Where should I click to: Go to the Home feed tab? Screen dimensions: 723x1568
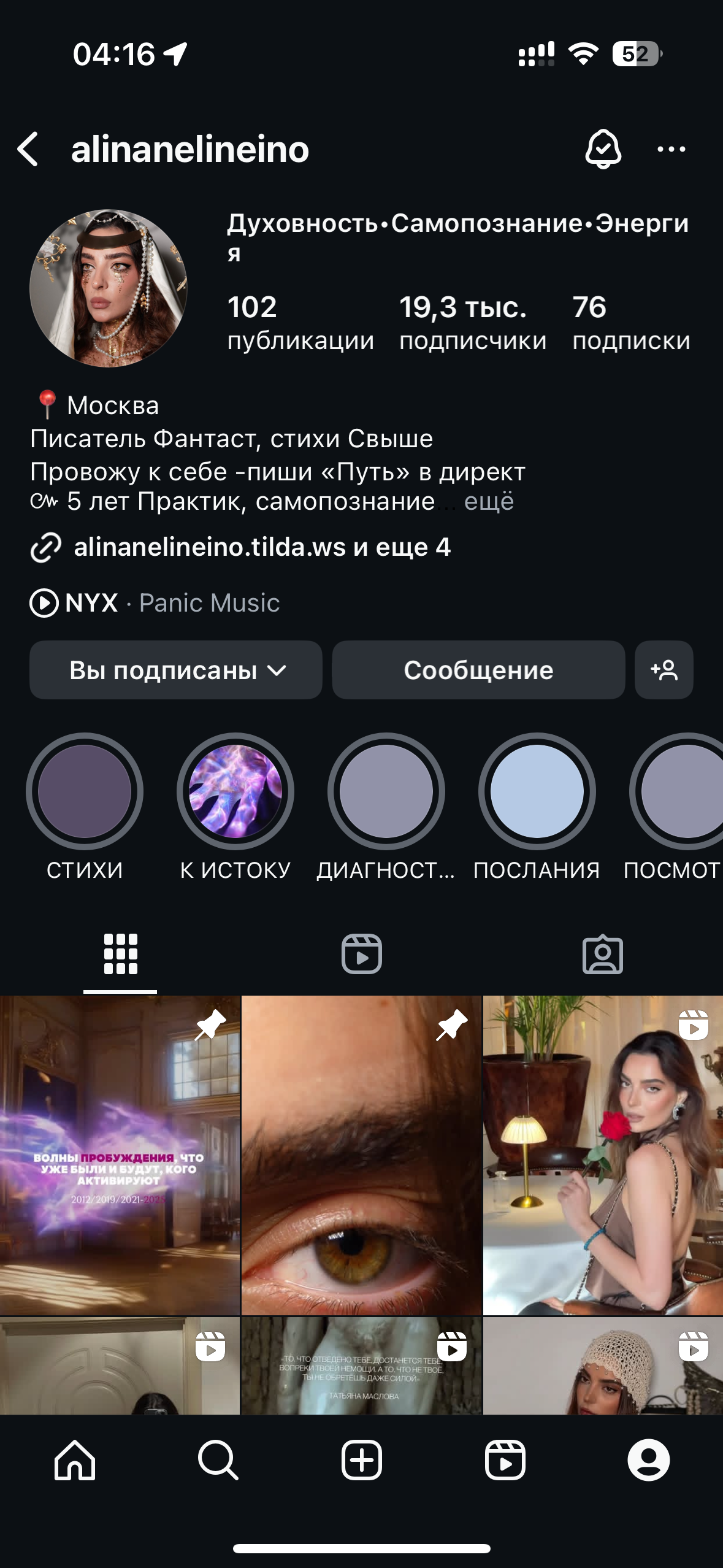coord(75,1460)
